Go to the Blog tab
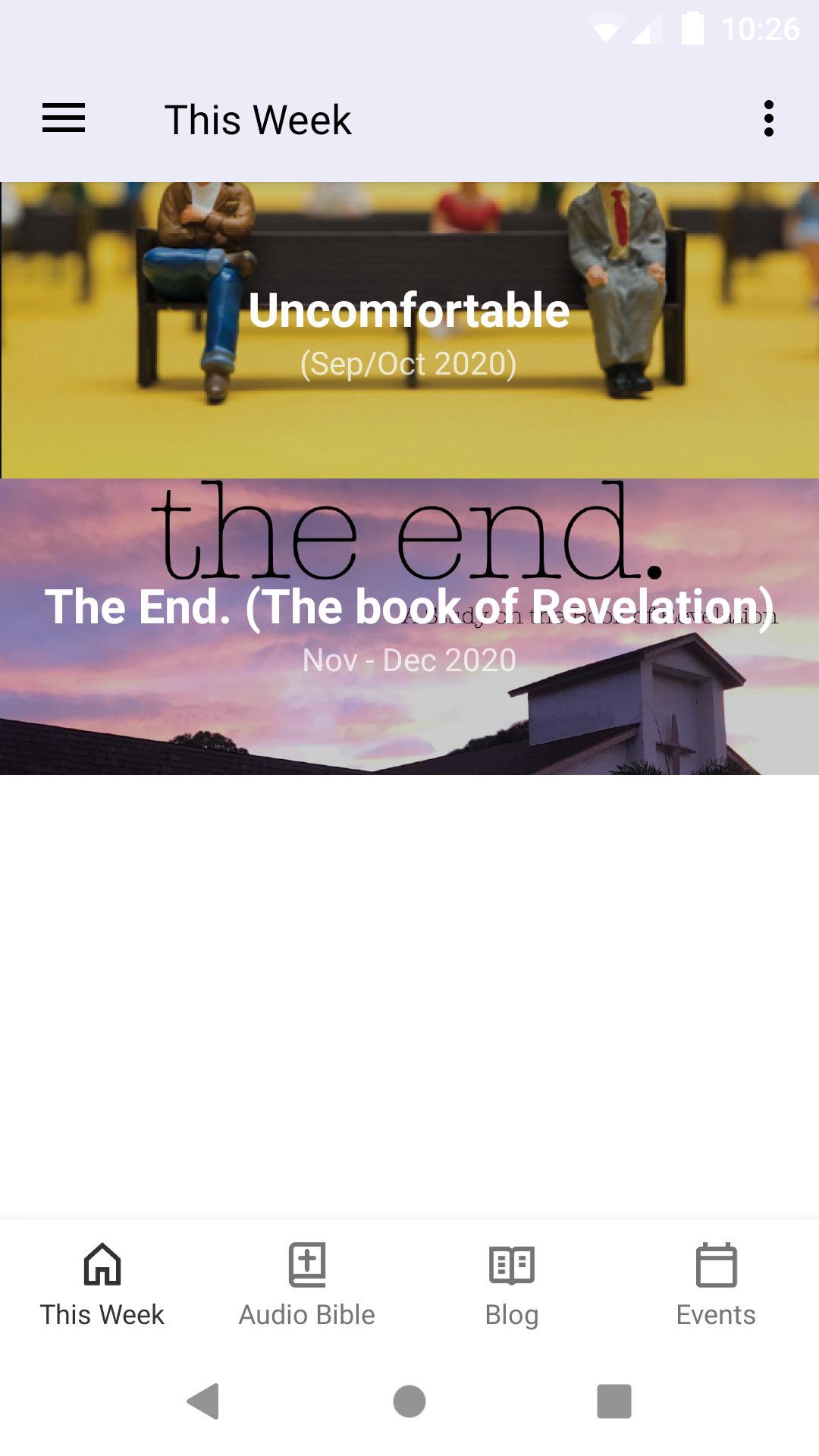 [x=512, y=1283]
